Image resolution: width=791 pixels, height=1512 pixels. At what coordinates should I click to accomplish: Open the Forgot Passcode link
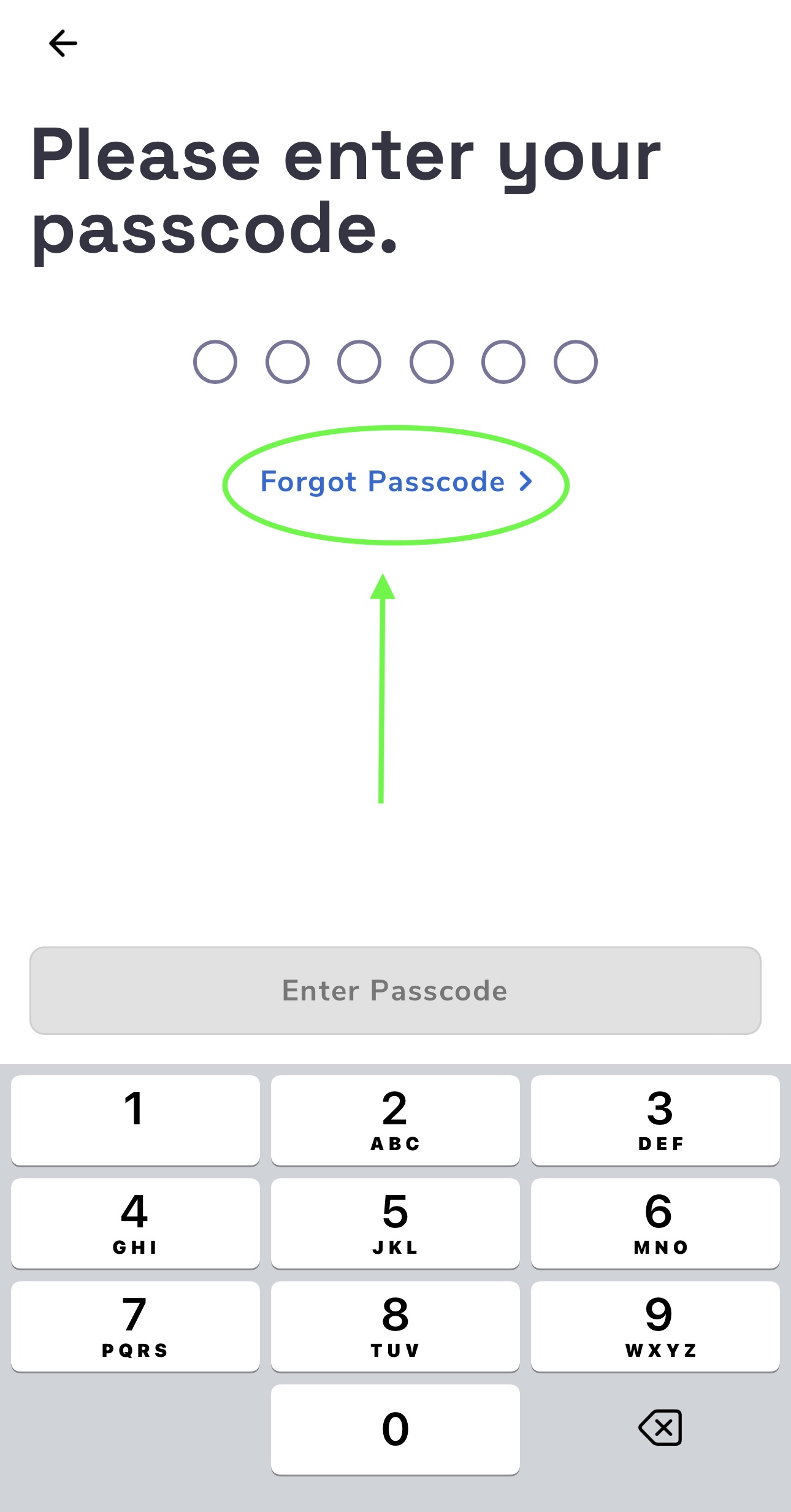pos(382,482)
